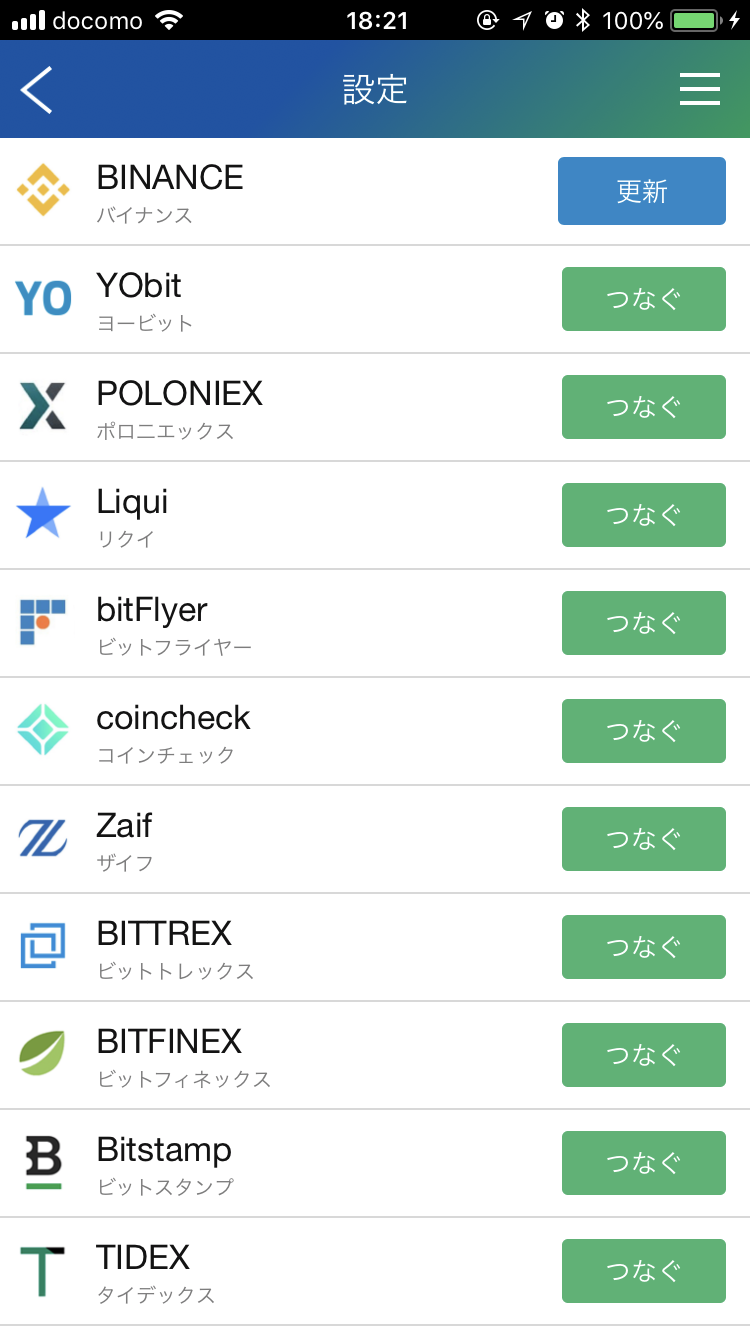Screen dimensions: 750x1334
Task: Tap つなぐ for TIDEX
Action: [x=644, y=1271]
